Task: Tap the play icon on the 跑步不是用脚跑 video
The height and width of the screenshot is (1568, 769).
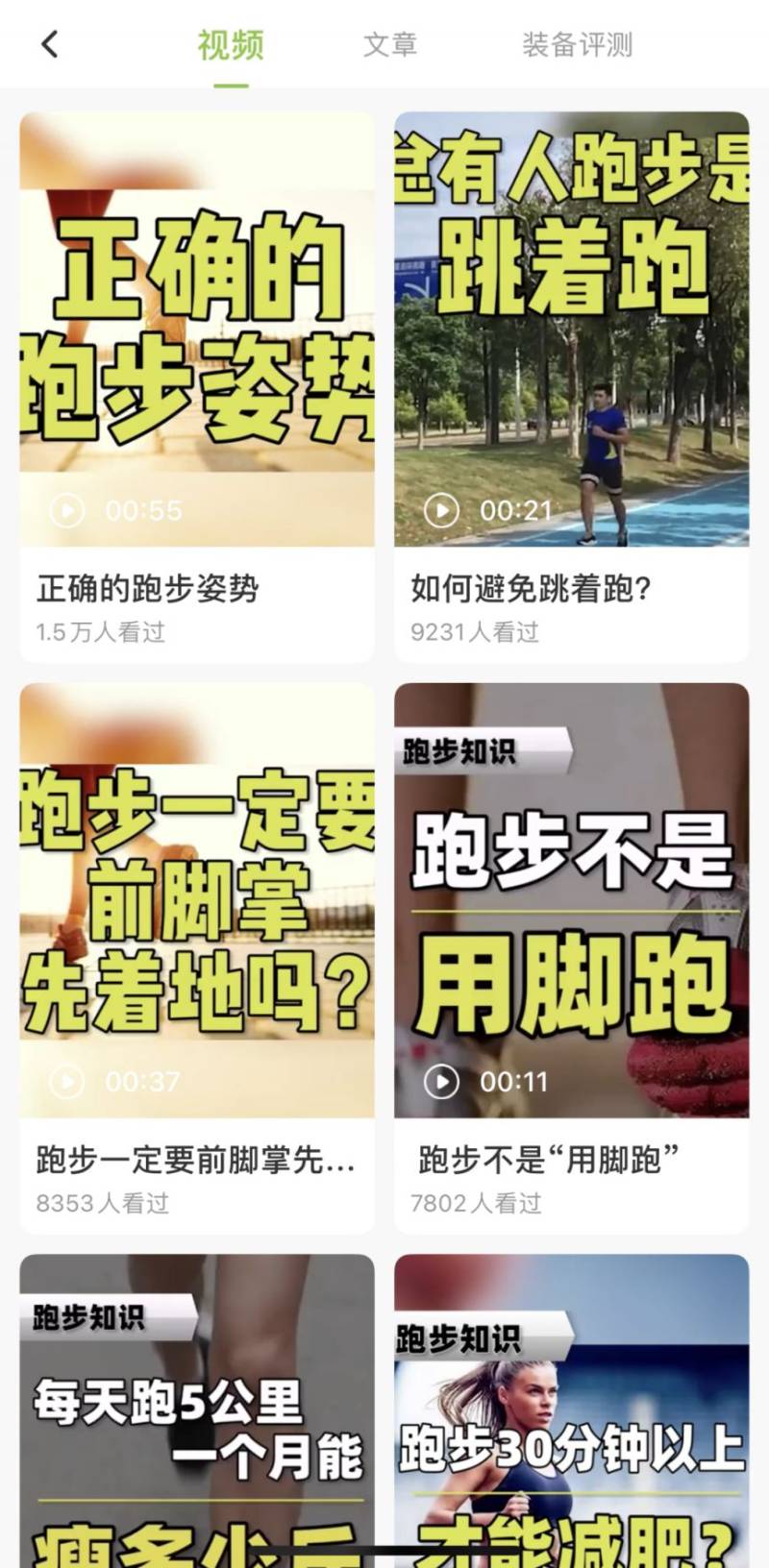Action: coord(440,1081)
